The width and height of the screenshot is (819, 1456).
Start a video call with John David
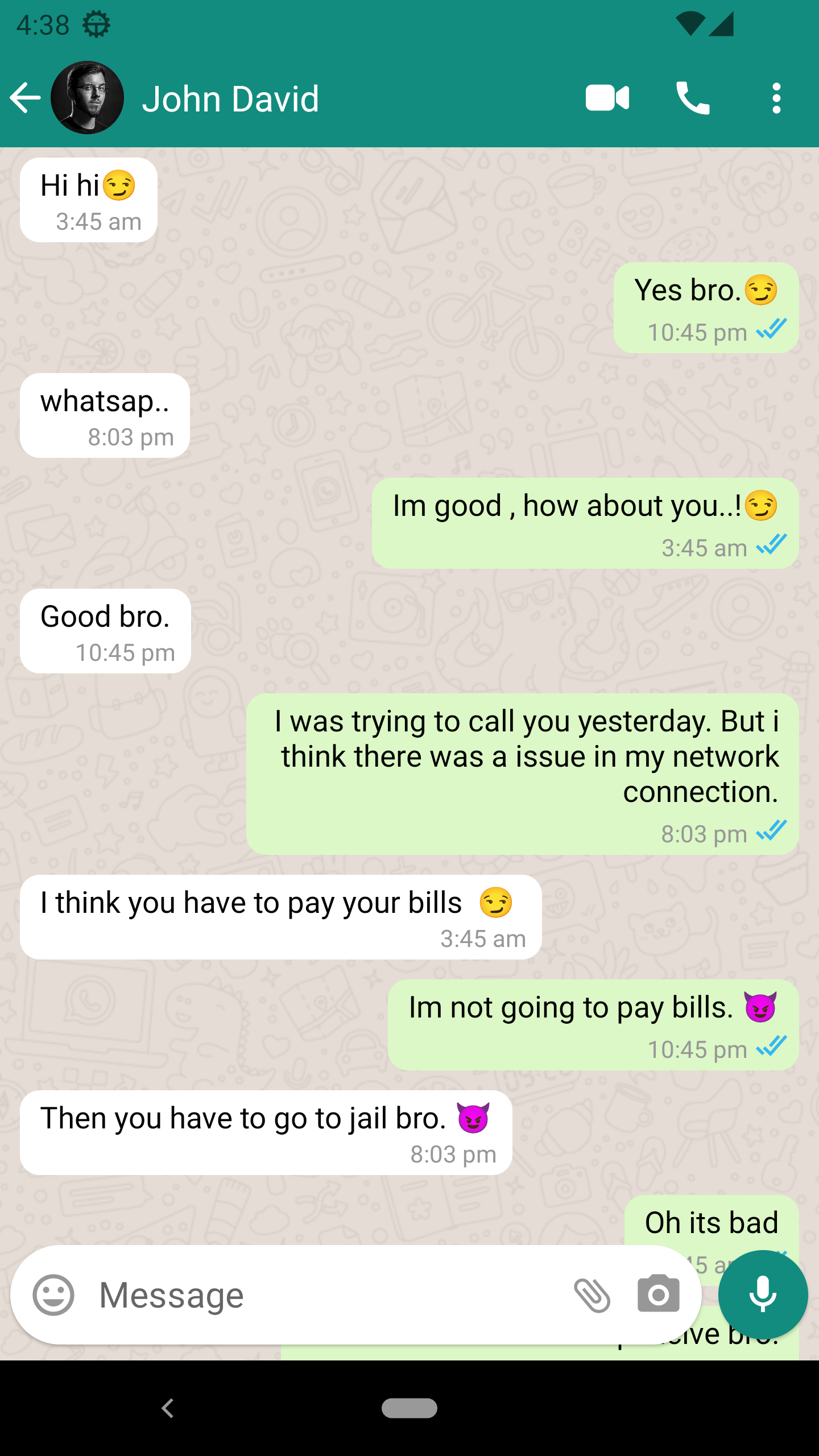[x=607, y=98]
